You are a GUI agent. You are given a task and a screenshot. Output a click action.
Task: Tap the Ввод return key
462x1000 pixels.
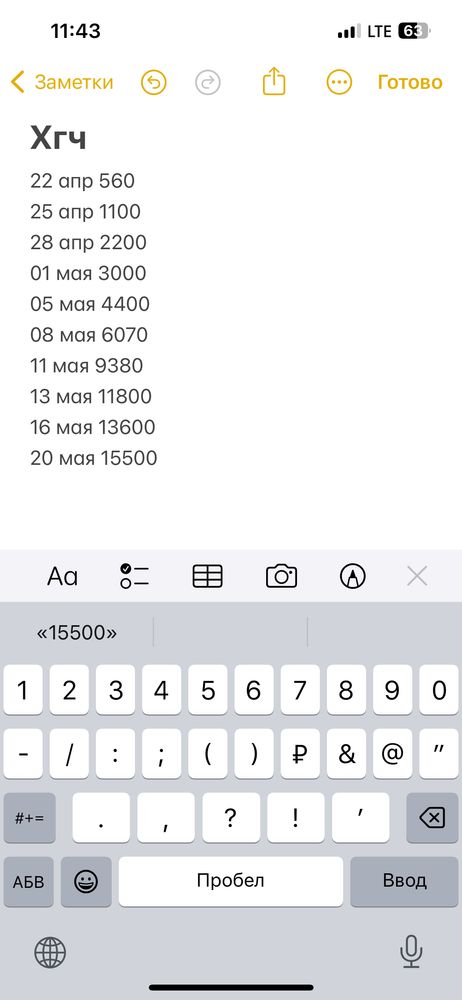tap(404, 881)
